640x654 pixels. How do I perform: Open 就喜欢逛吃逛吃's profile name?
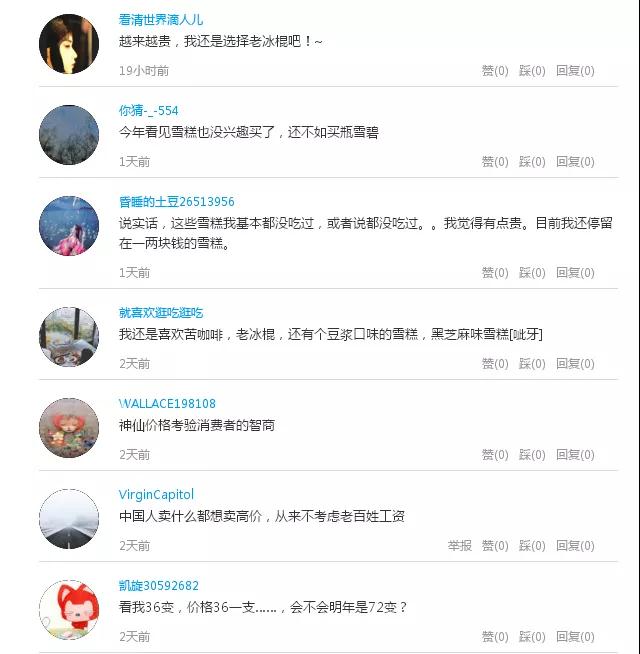161,313
